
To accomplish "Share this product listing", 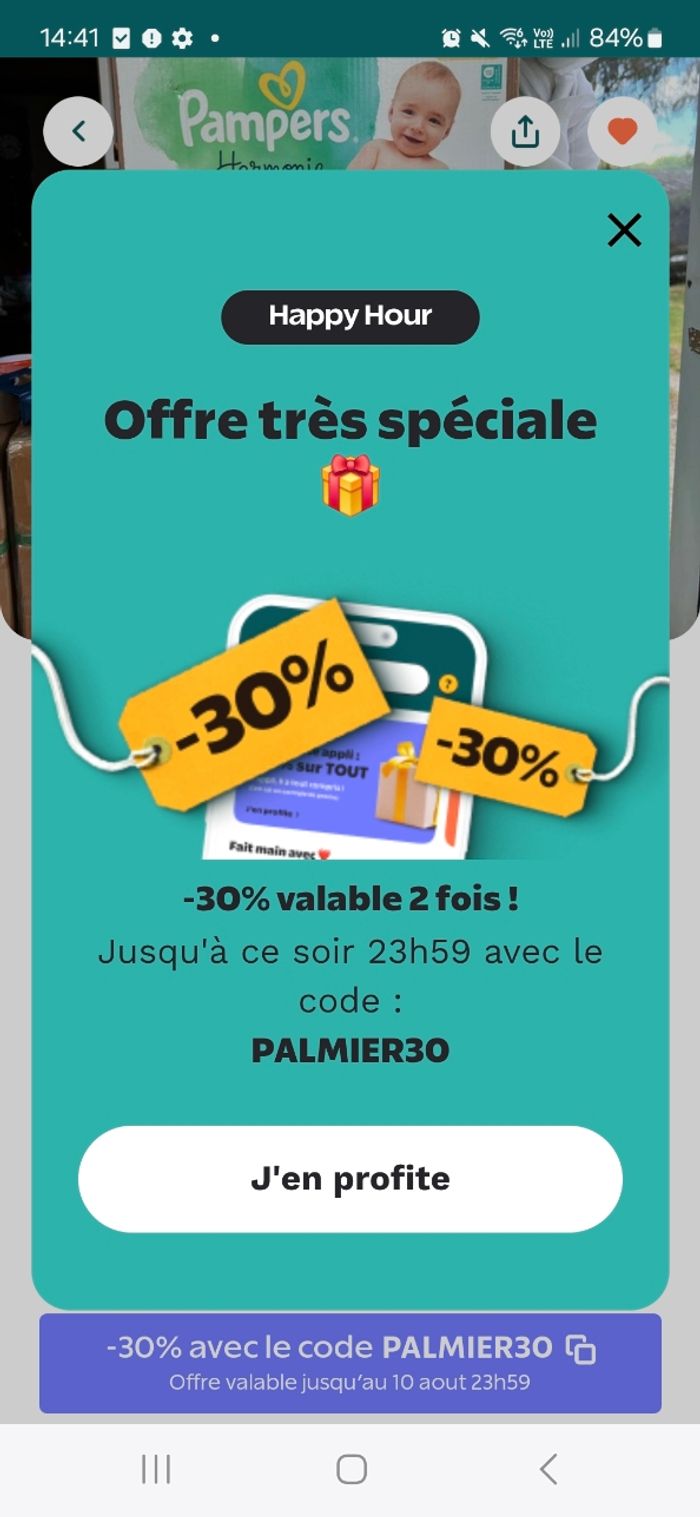I will click(525, 131).
